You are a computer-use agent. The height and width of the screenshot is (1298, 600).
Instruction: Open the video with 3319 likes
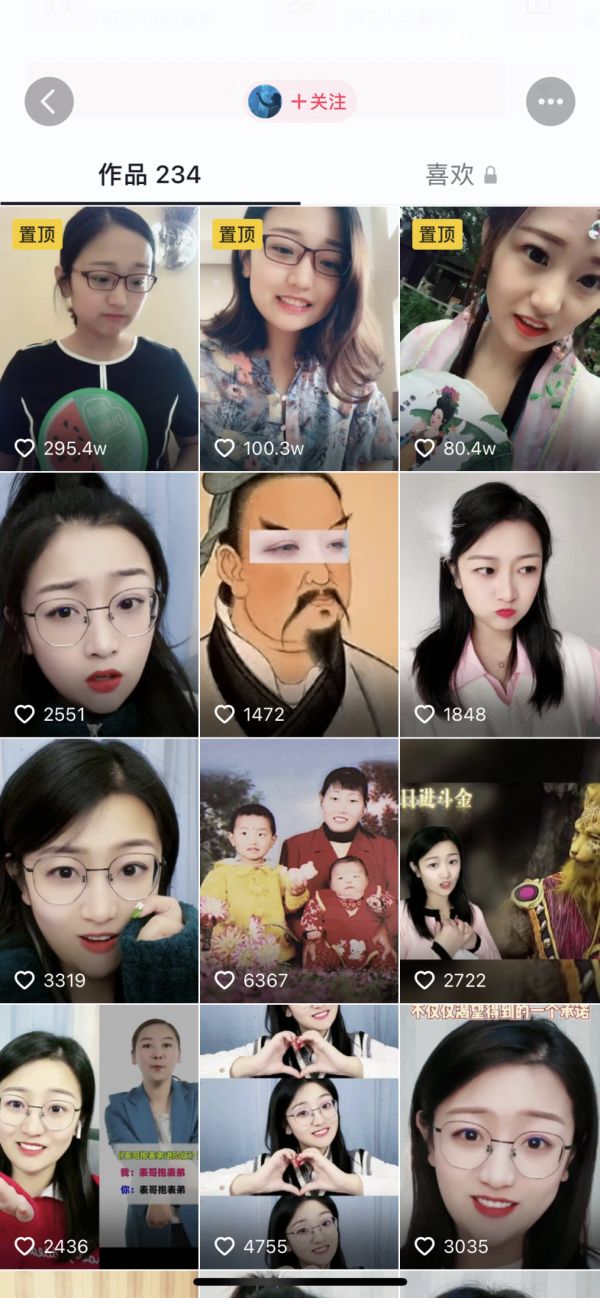click(x=99, y=870)
